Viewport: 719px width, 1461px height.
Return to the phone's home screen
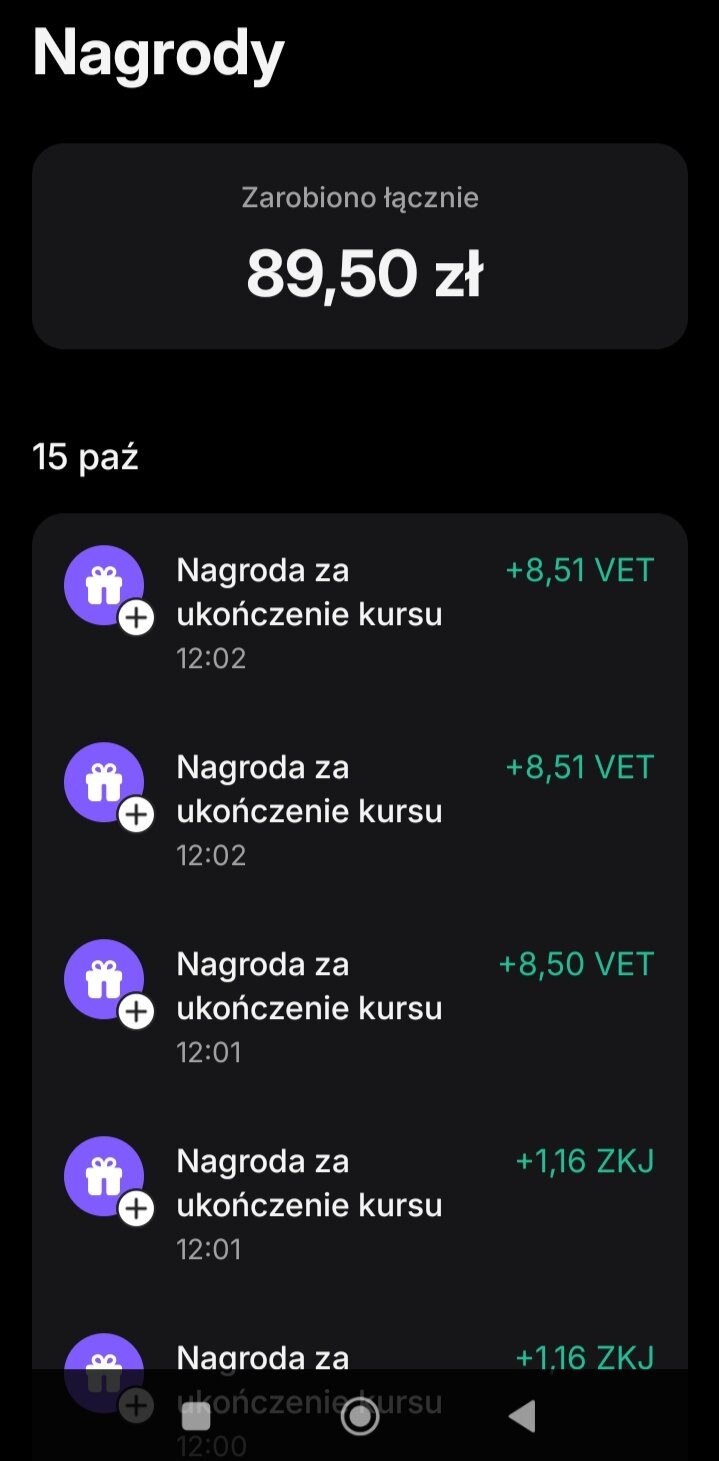coord(360,1415)
